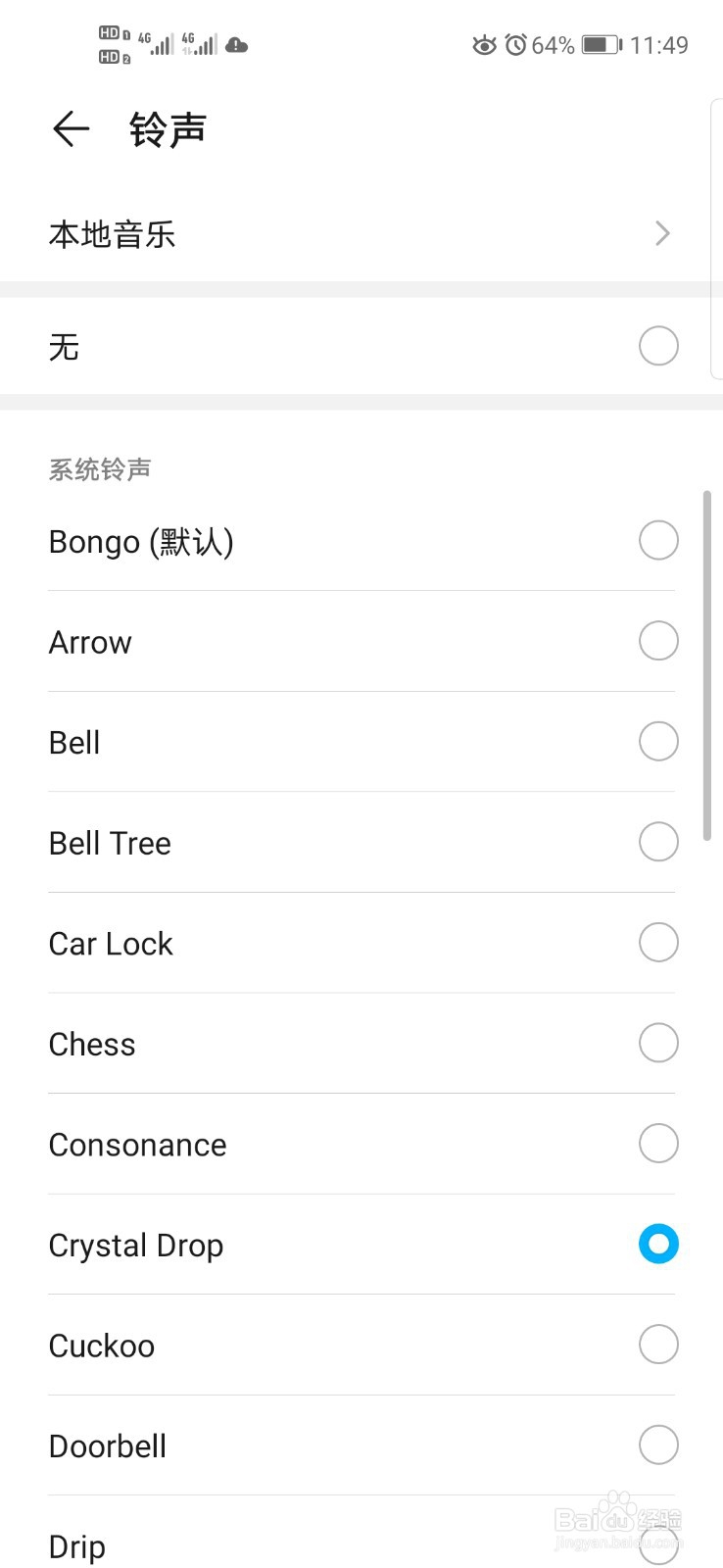723x1568 pixels.
Task: Pick the Doorbell ringtone
Action: pyautogui.click(x=361, y=1445)
